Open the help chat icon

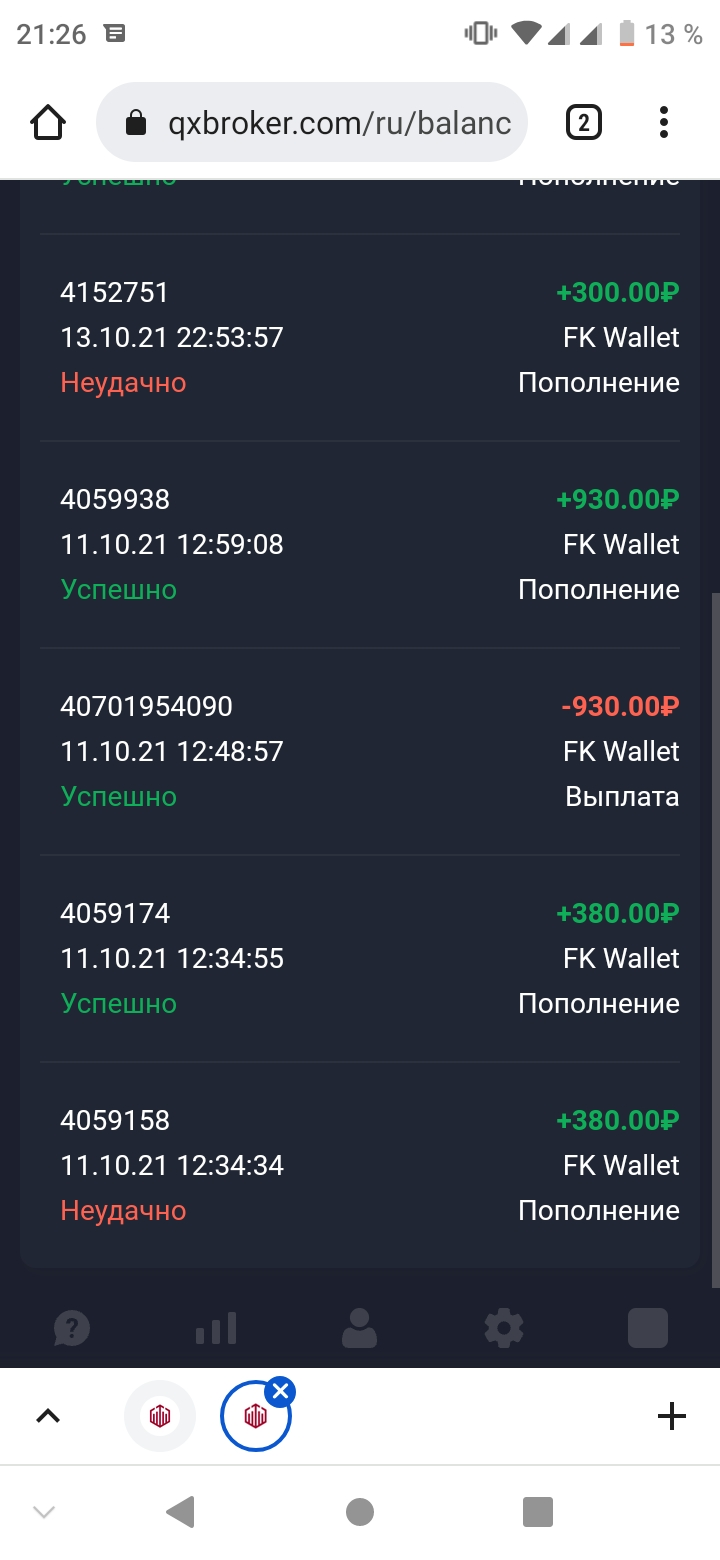pyautogui.click(x=72, y=1329)
